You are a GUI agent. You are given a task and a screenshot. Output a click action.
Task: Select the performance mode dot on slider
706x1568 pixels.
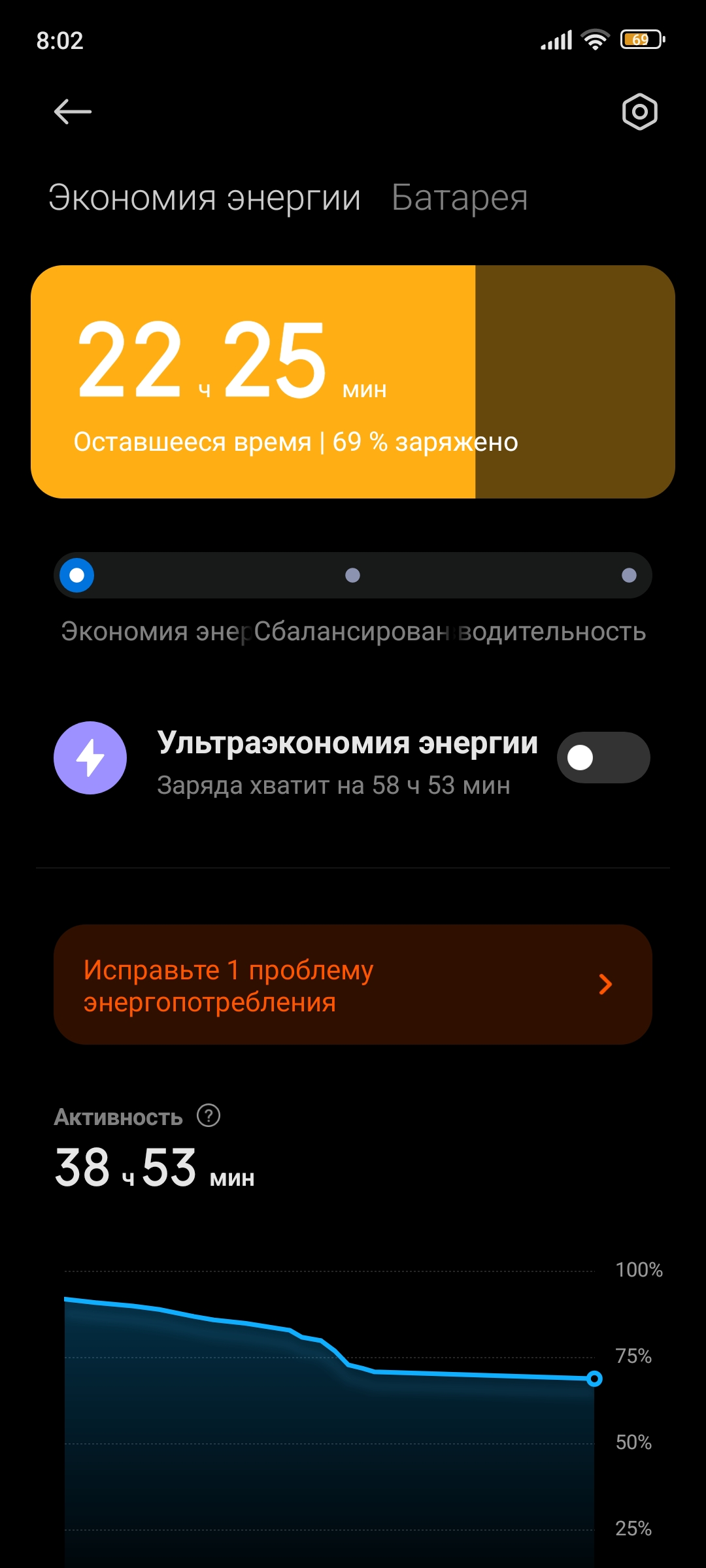pyautogui.click(x=629, y=576)
